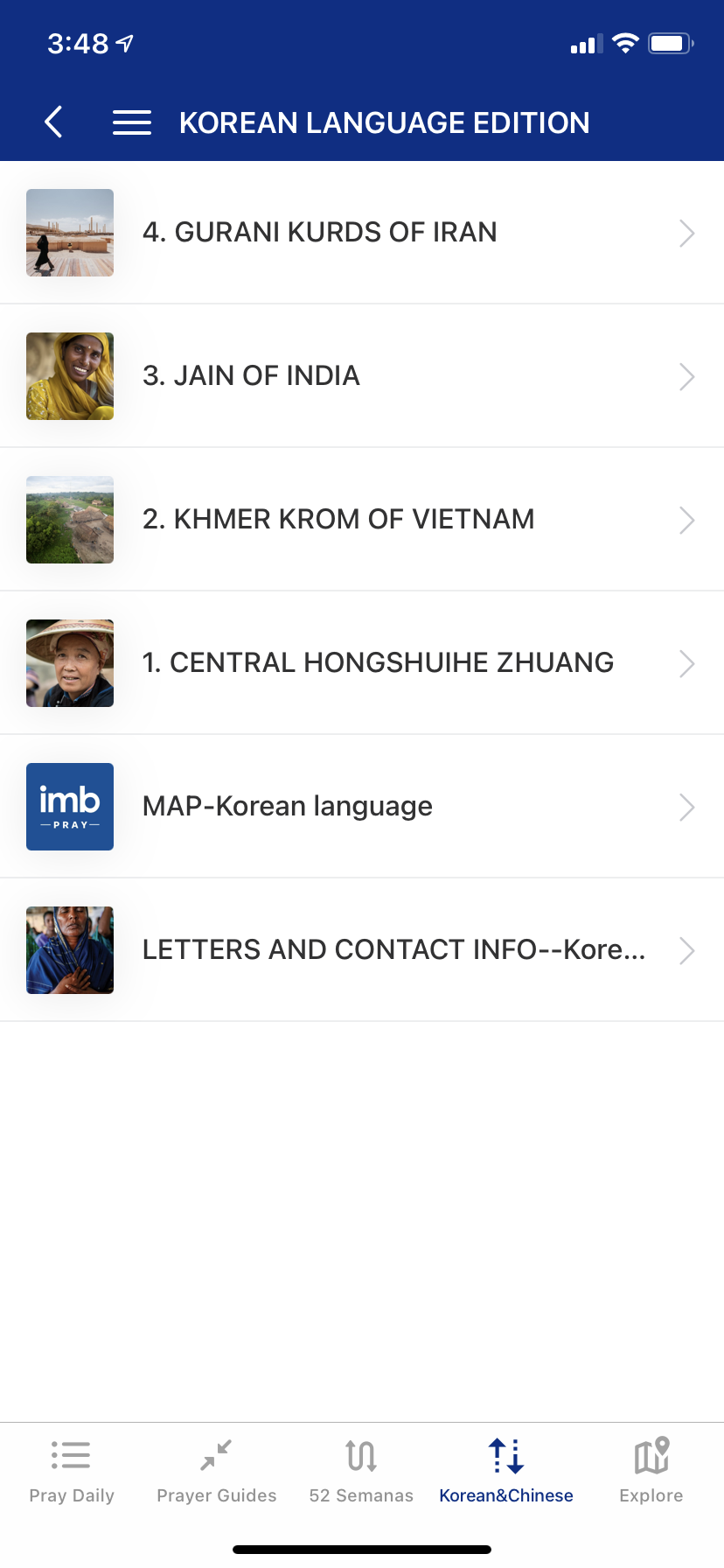The height and width of the screenshot is (1568, 724).
Task: Switch to the Explore tab
Action: 651,1472
